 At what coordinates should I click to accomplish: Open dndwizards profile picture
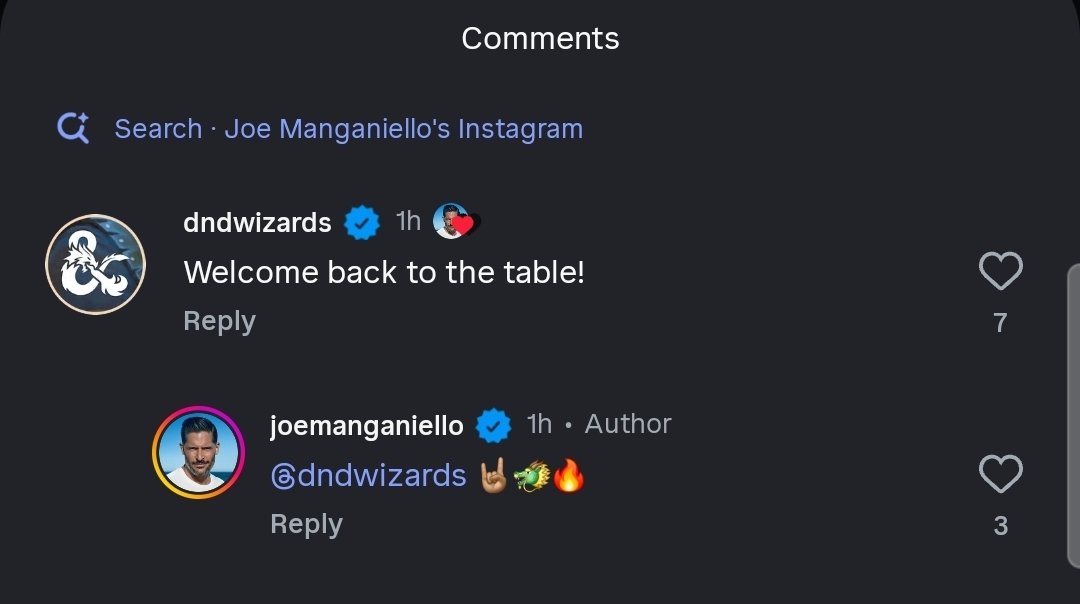pyautogui.click(x=96, y=265)
